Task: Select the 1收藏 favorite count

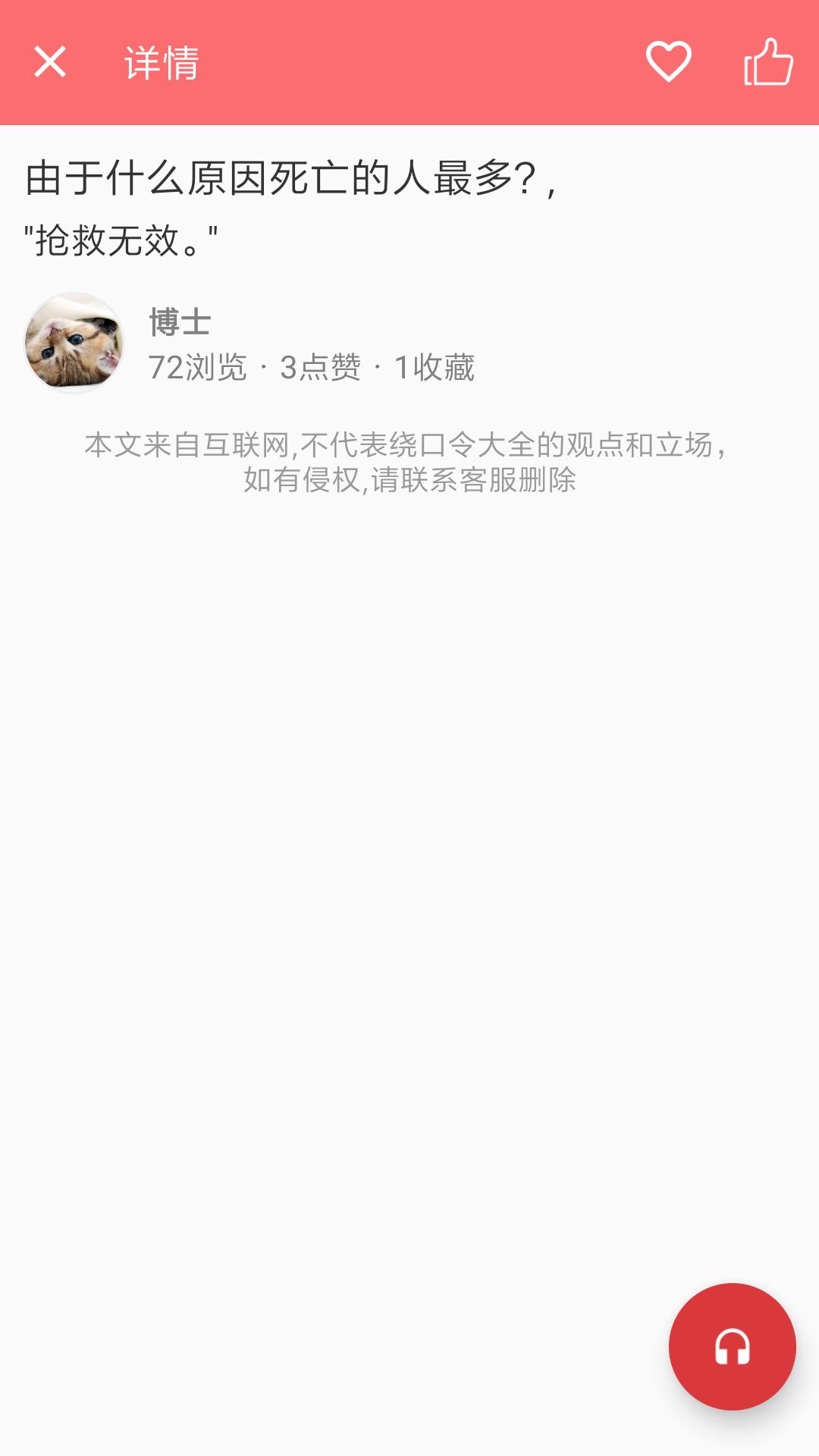Action: click(x=436, y=369)
